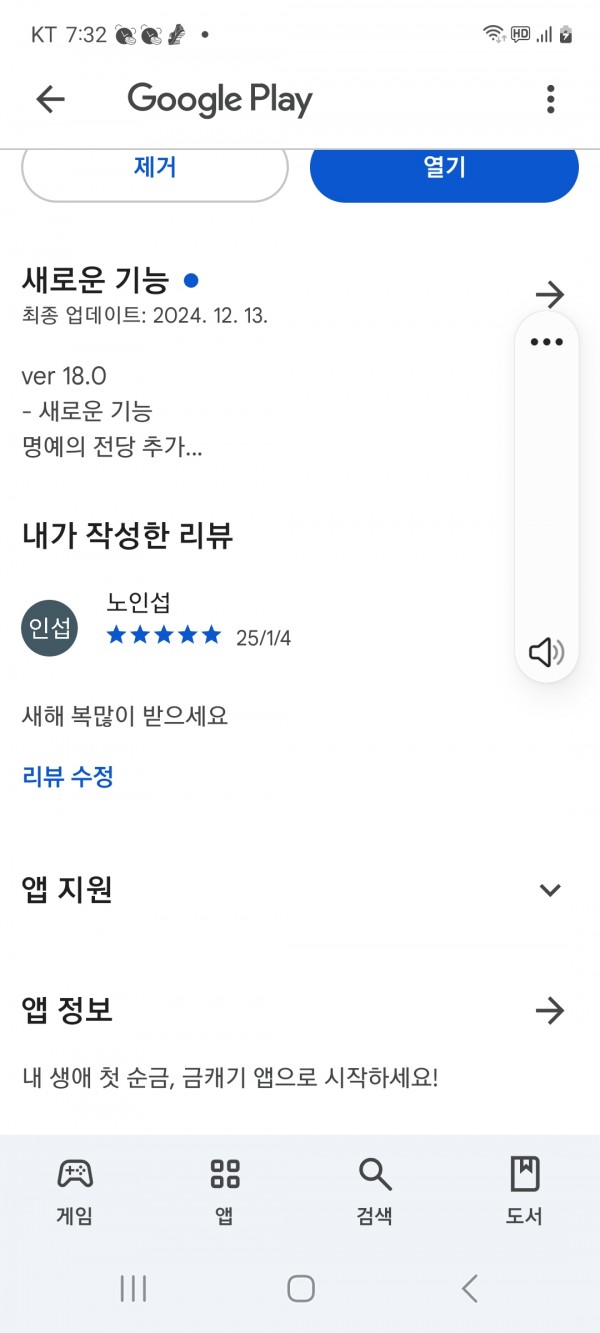Image resolution: width=600 pixels, height=1333 pixels.
Task: Tap 리뷰 수정 to edit review
Action: (68, 776)
